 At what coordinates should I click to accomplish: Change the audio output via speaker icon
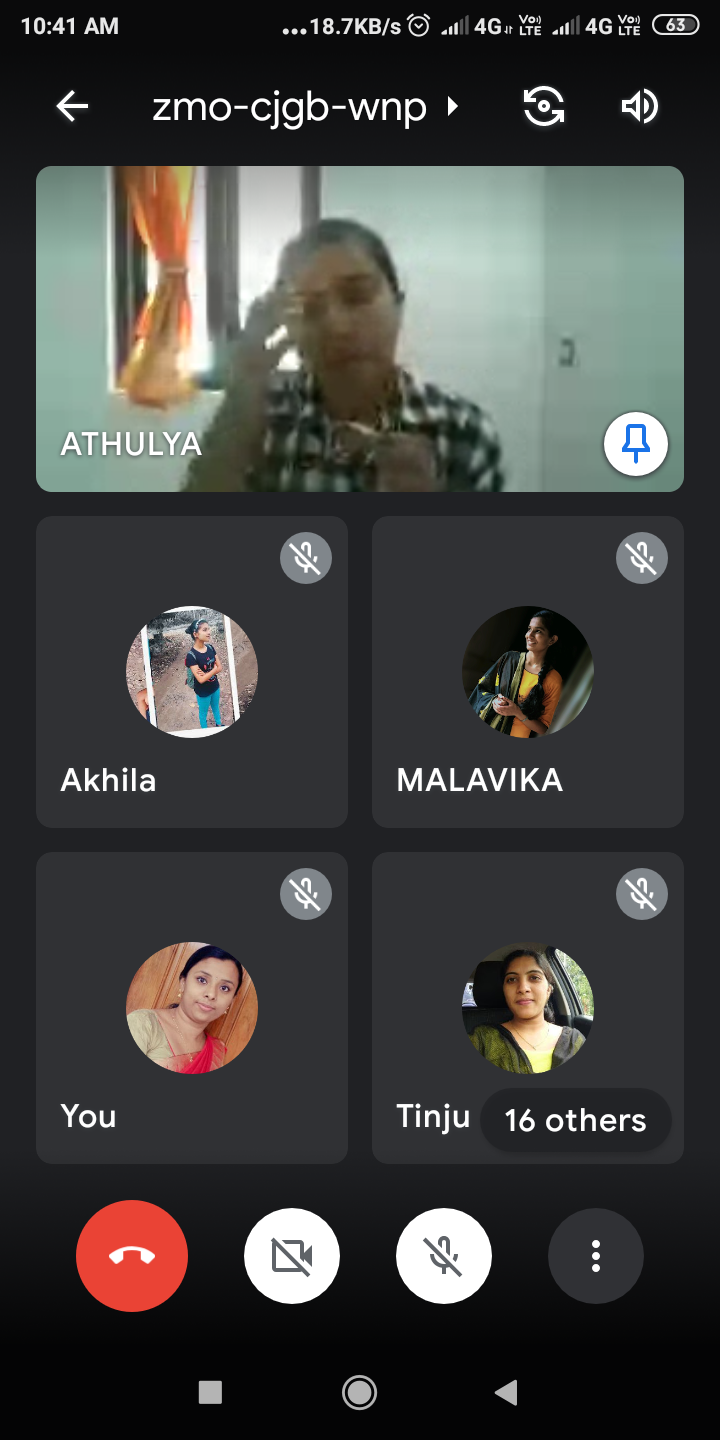click(x=640, y=106)
